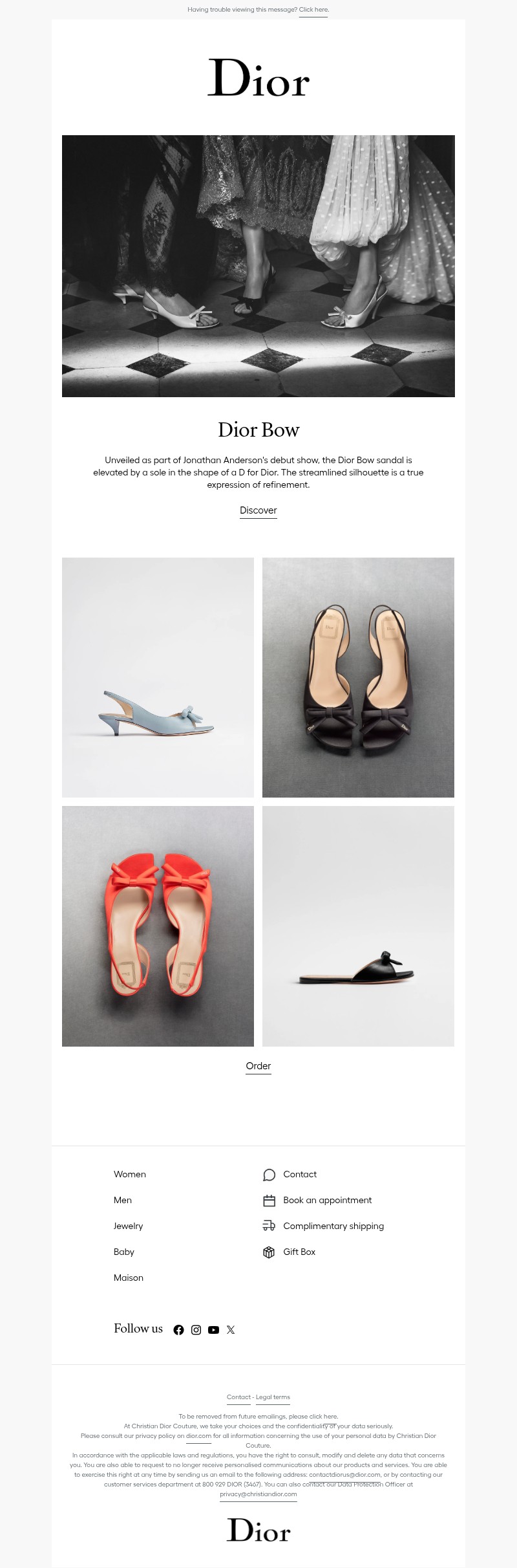
Task: Click here to view message in browser
Action: (313, 10)
